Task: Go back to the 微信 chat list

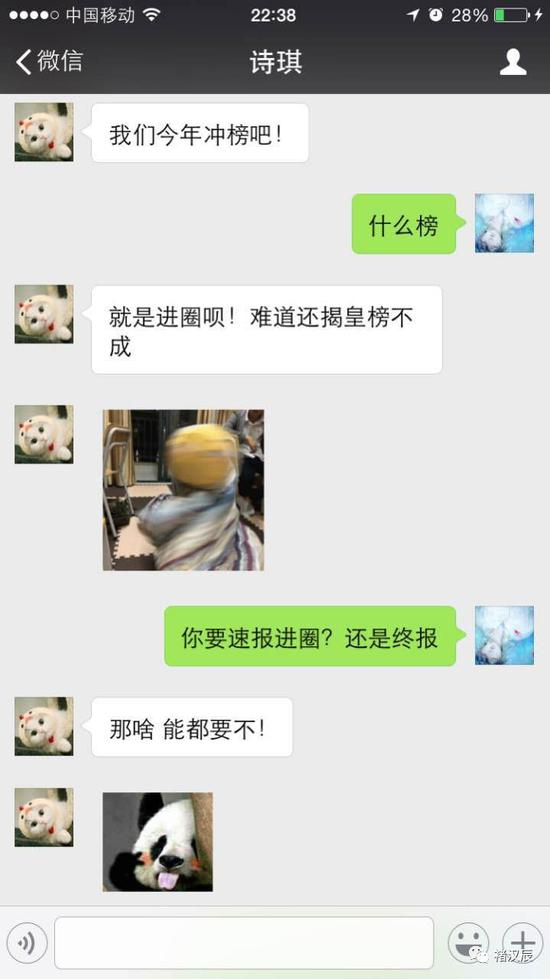Action: [49, 62]
